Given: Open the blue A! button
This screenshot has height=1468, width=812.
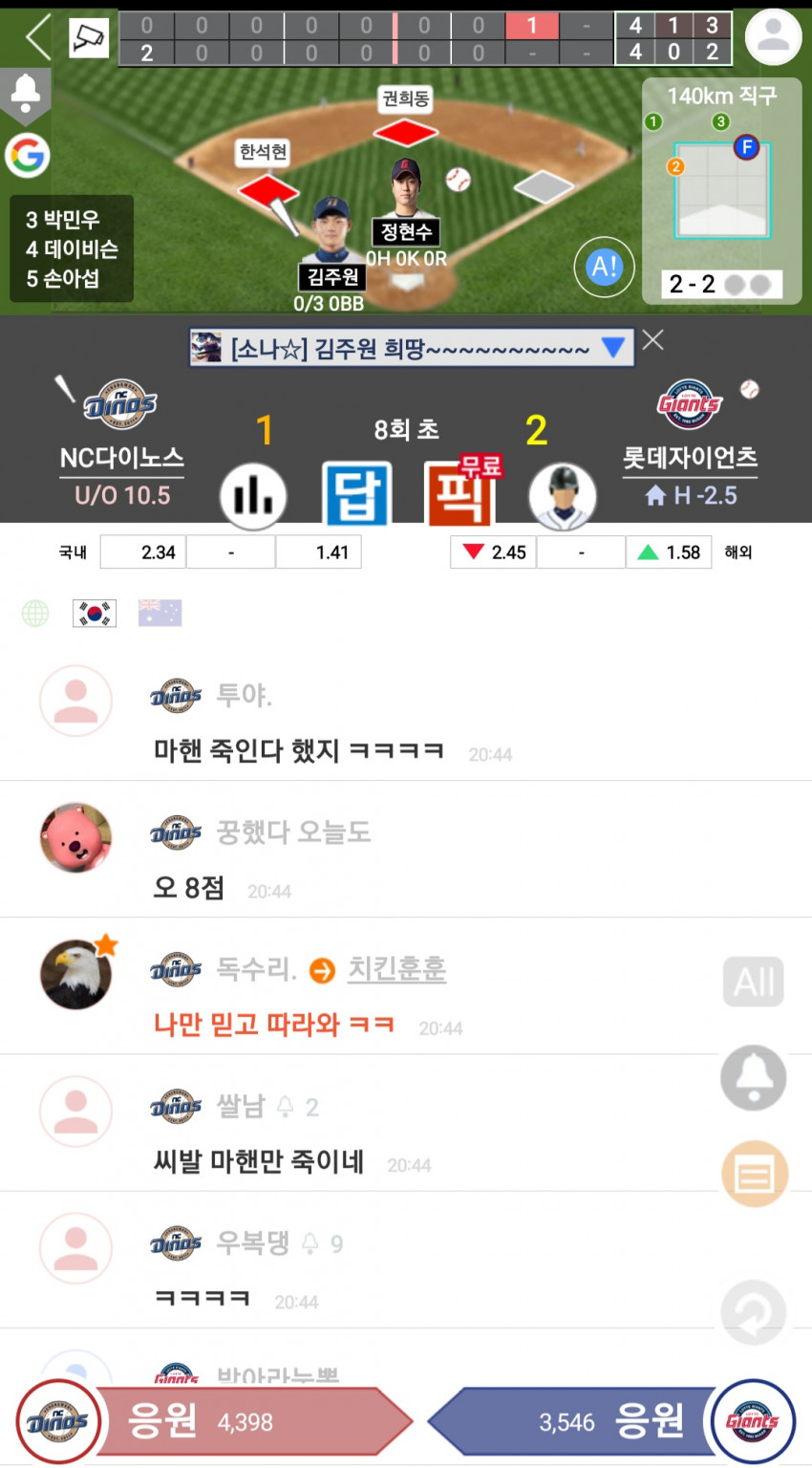Looking at the screenshot, I should (604, 266).
